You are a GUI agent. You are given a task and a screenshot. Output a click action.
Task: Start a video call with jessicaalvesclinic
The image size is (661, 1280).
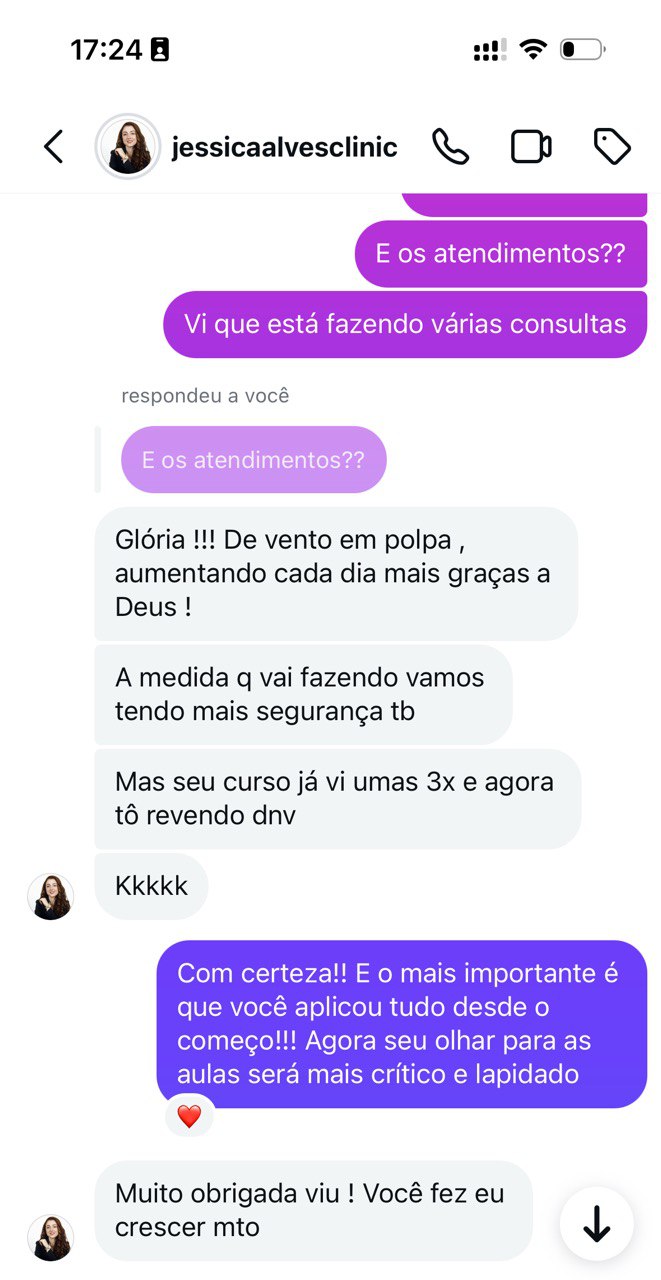[x=531, y=147]
